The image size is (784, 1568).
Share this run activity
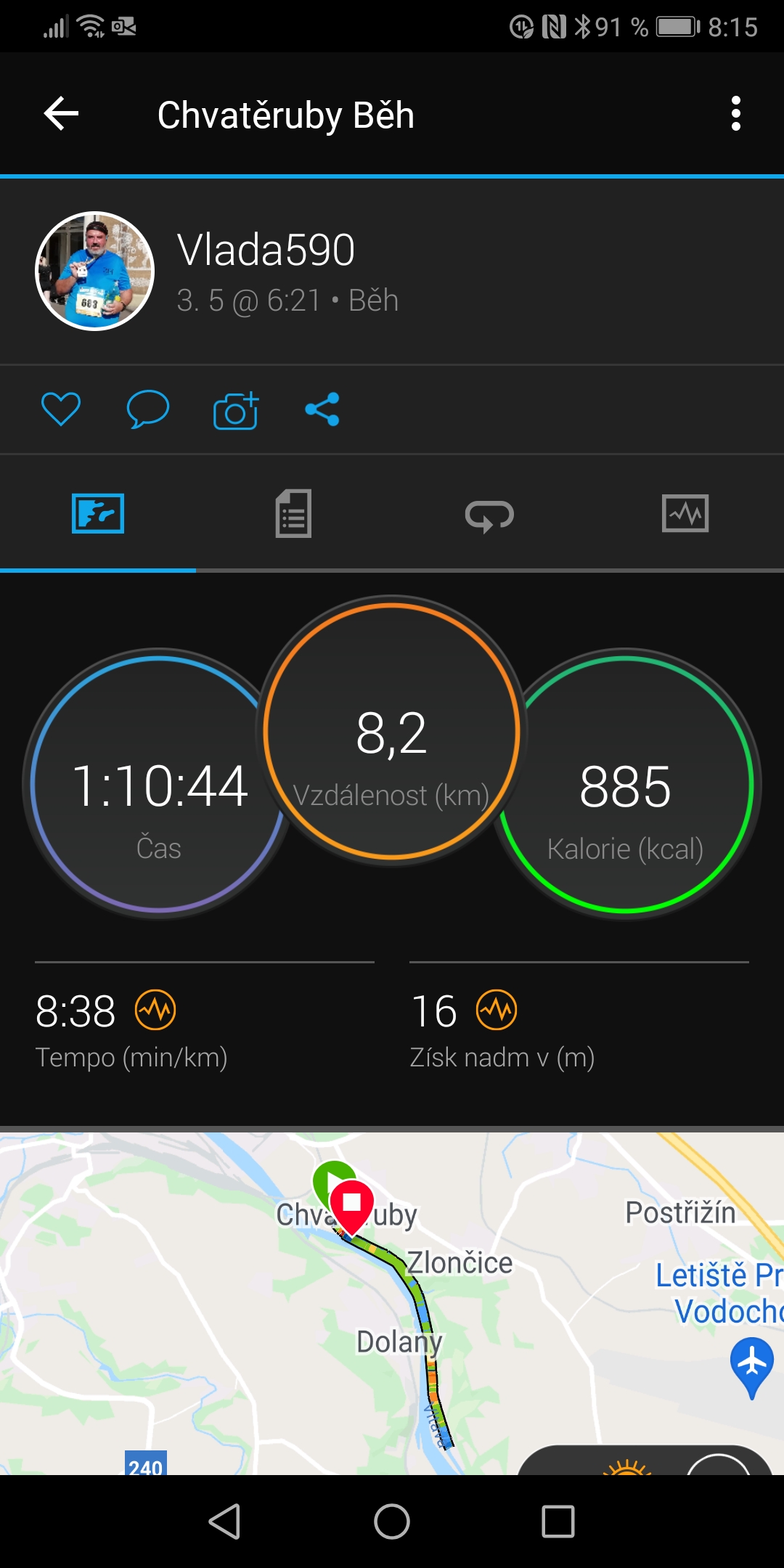[322, 409]
